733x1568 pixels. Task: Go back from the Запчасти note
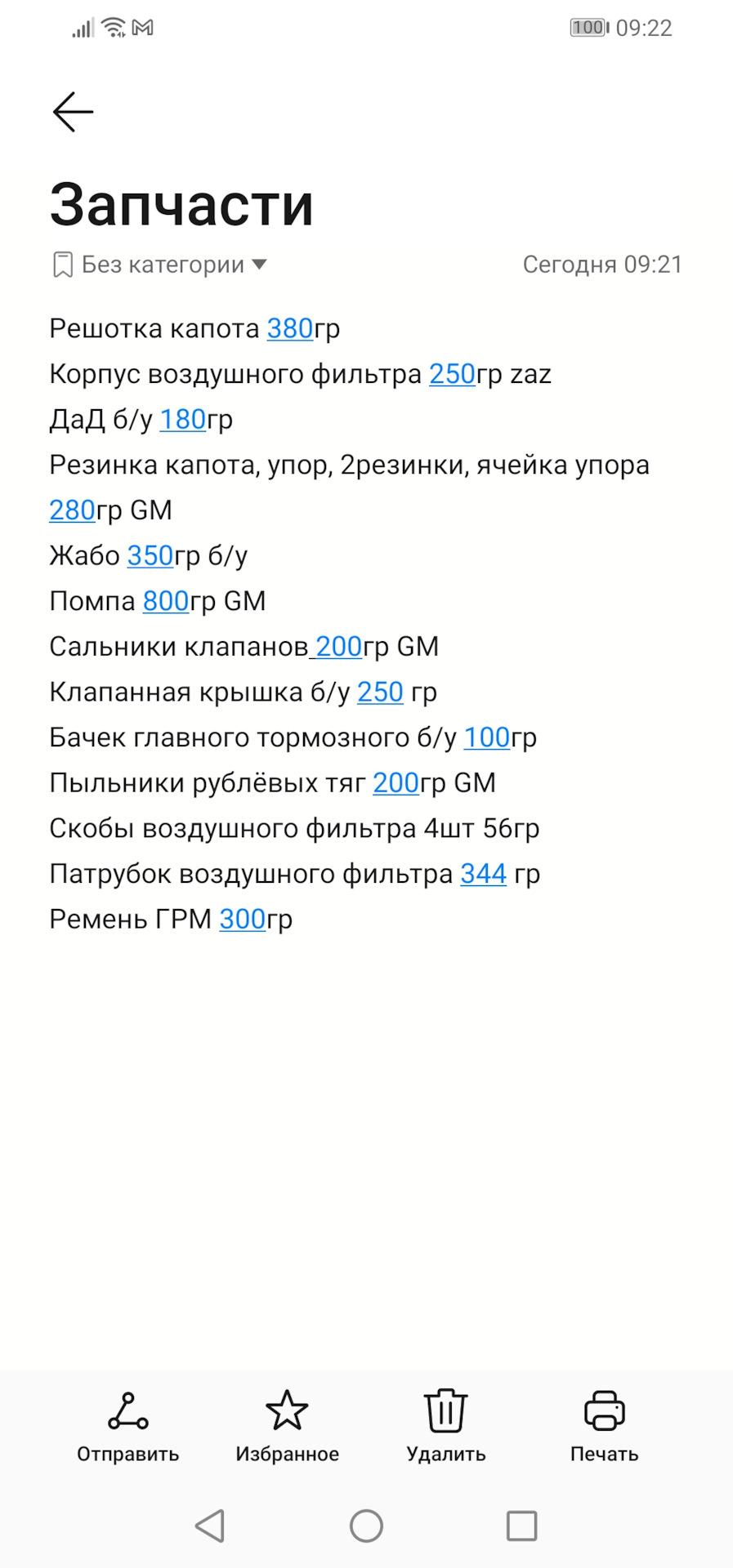click(73, 112)
